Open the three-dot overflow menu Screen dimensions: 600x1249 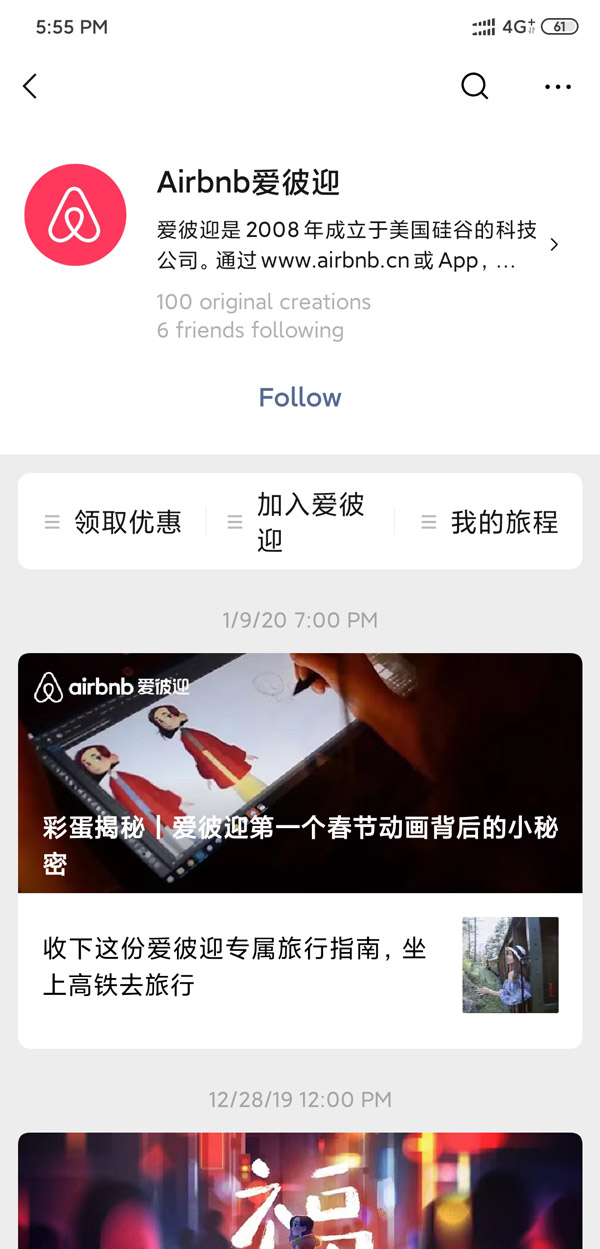[558, 87]
